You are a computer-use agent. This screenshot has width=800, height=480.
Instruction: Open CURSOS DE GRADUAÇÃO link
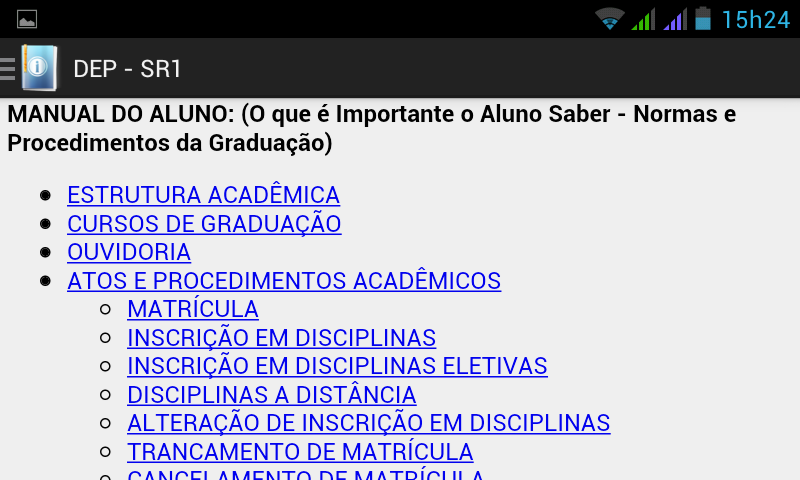point(204,224)
